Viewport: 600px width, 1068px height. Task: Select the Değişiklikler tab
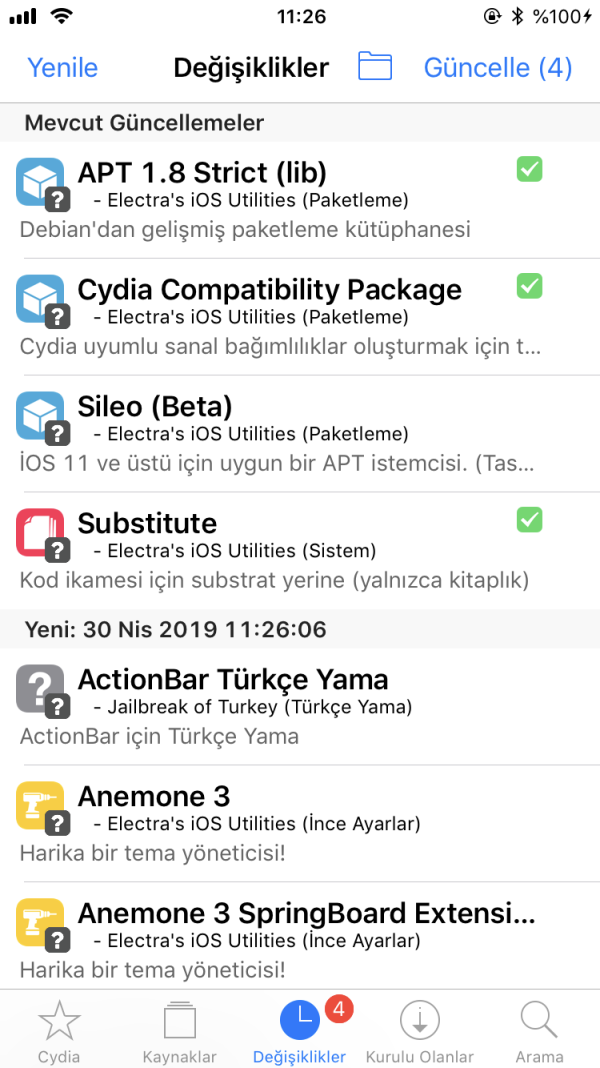click(300, 1030)
